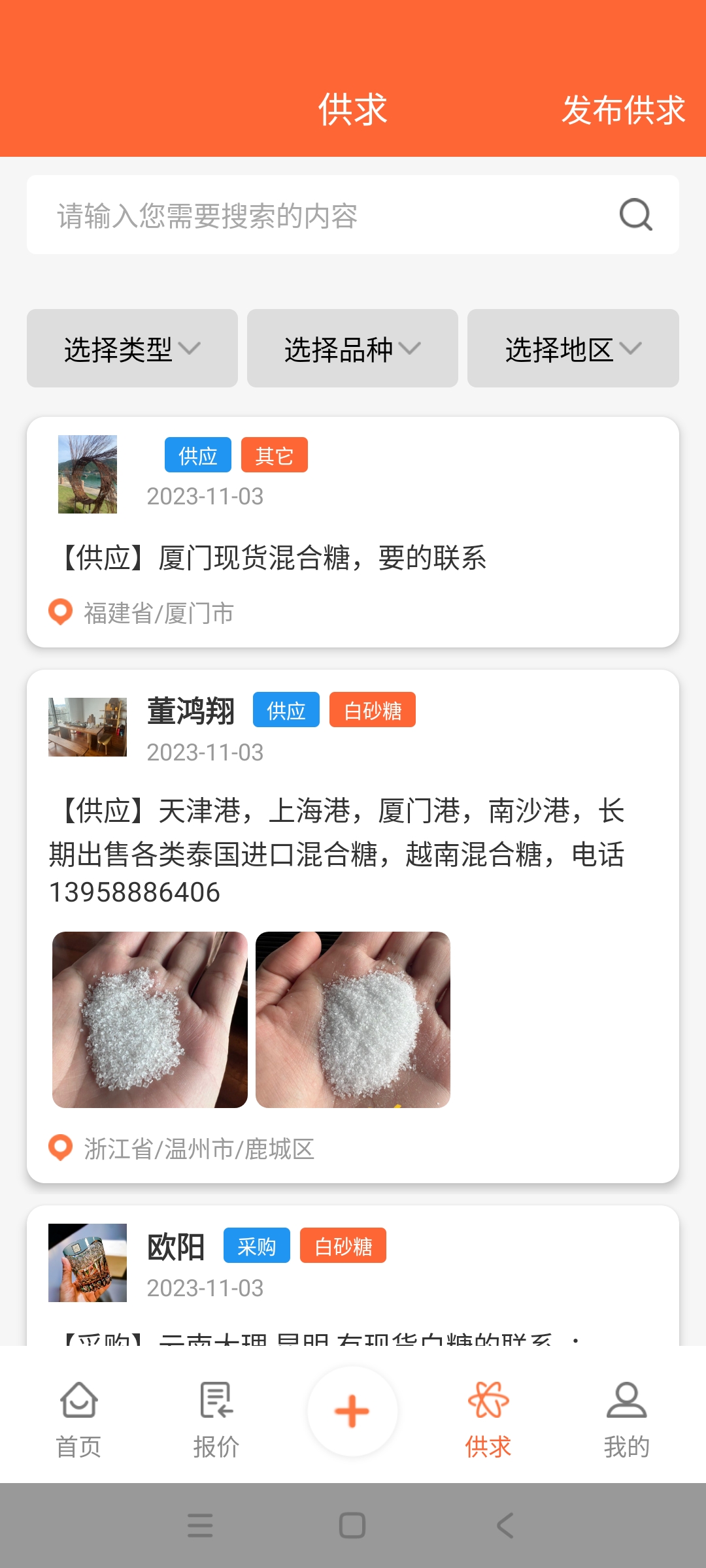Switch to the 首页 tab
This screenshot has height=1568, width=706.
pyautogui.click(x=79, y=1419)
